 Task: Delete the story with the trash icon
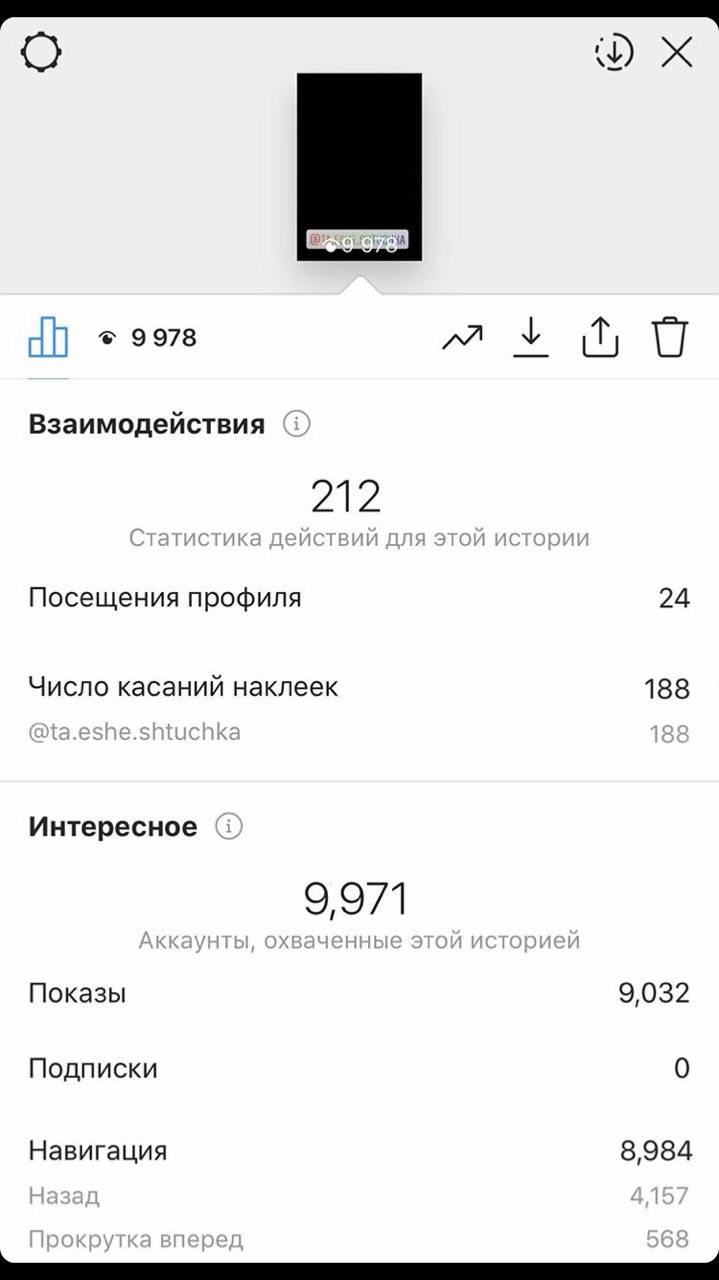pos(671,338)
